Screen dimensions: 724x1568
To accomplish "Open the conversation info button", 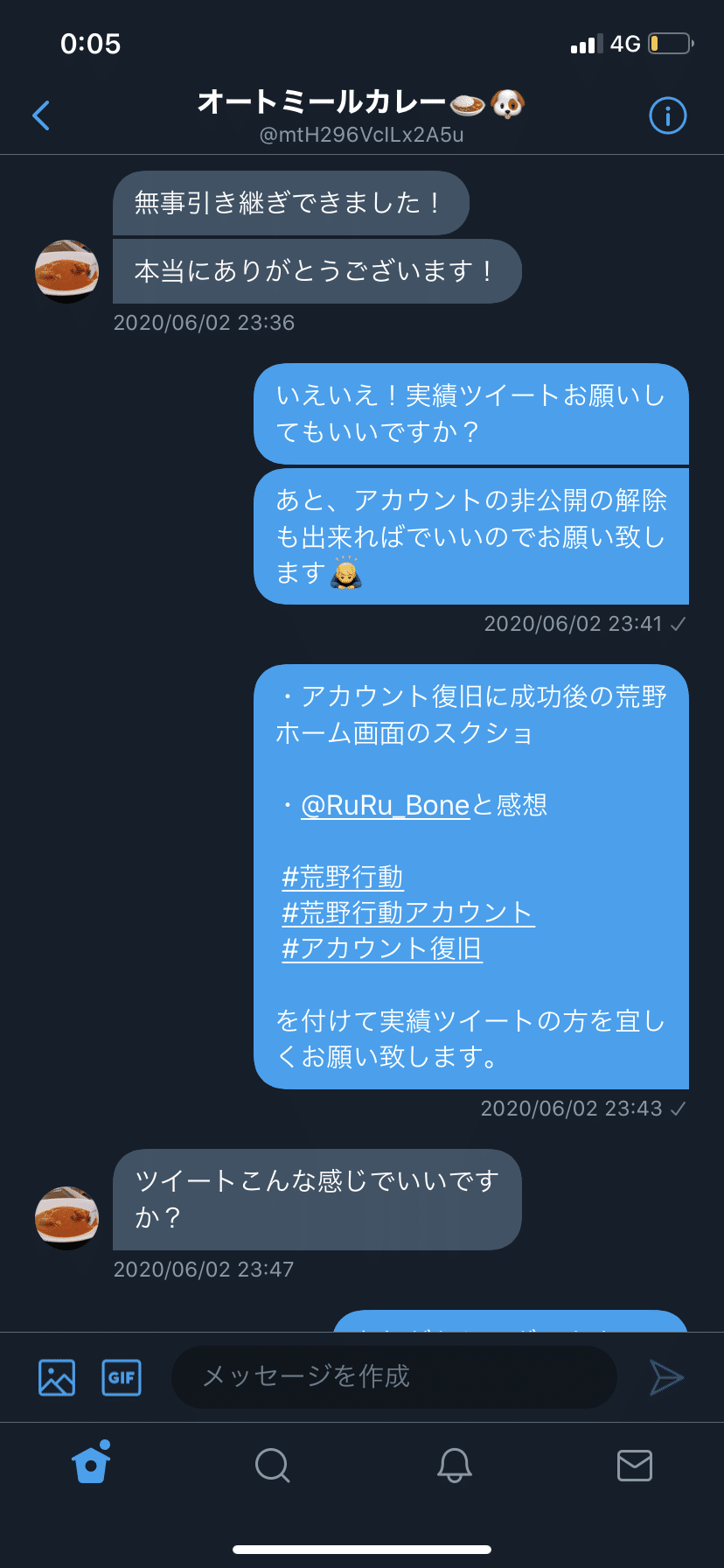I will 667,115.
